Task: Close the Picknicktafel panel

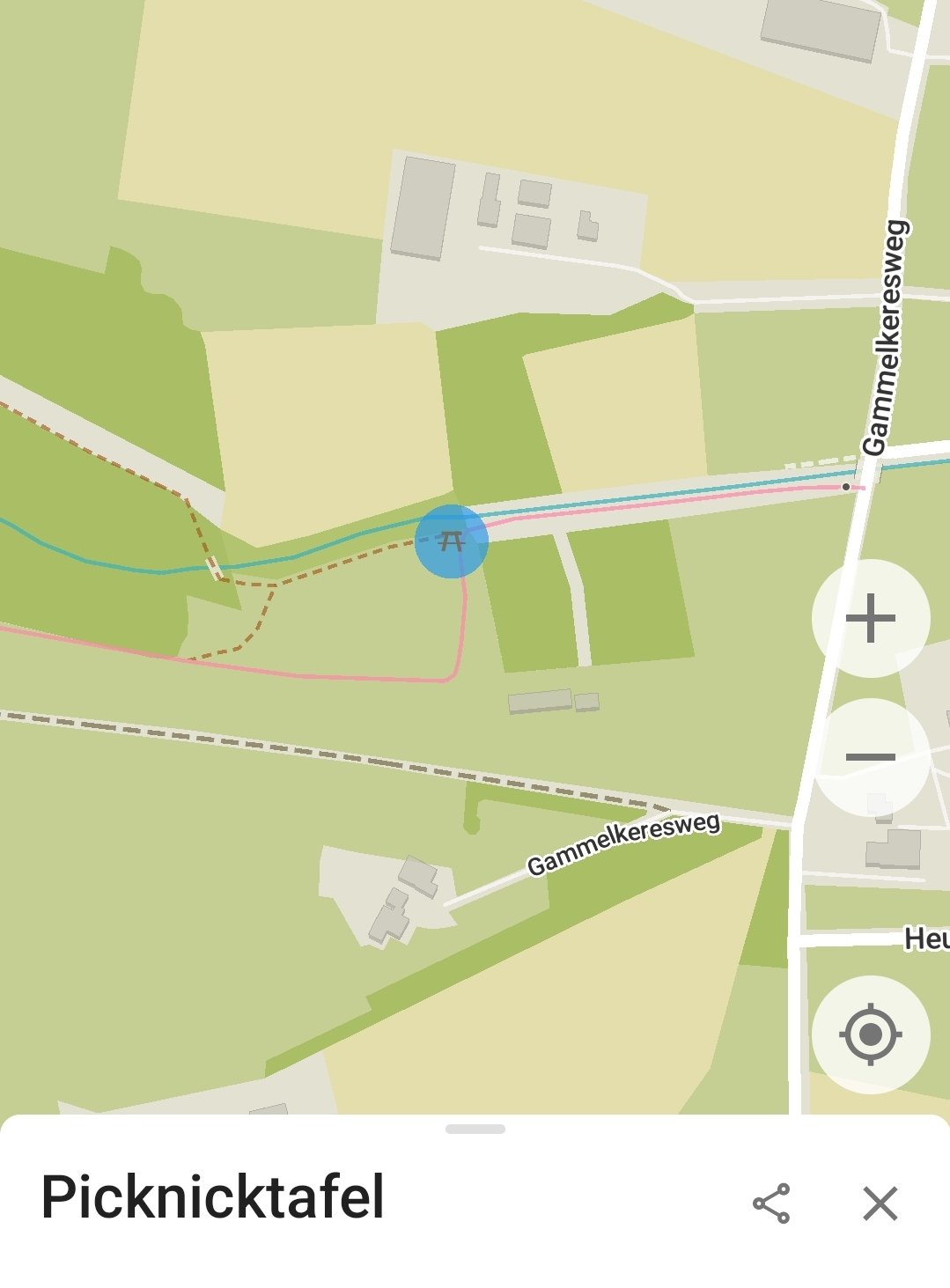Action: (880, 1203)
